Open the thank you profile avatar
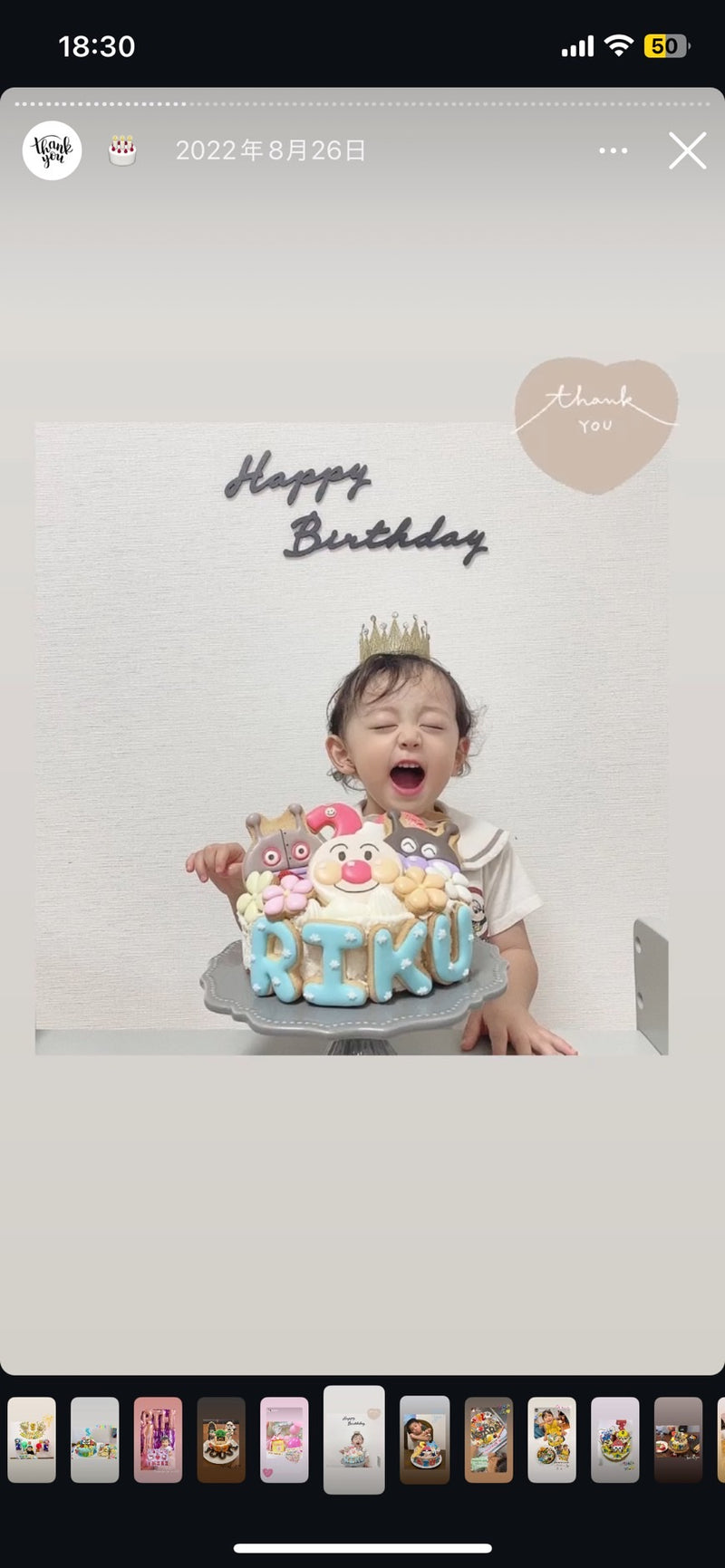The width and height of the screenshot is (725, 1568). 52,150
